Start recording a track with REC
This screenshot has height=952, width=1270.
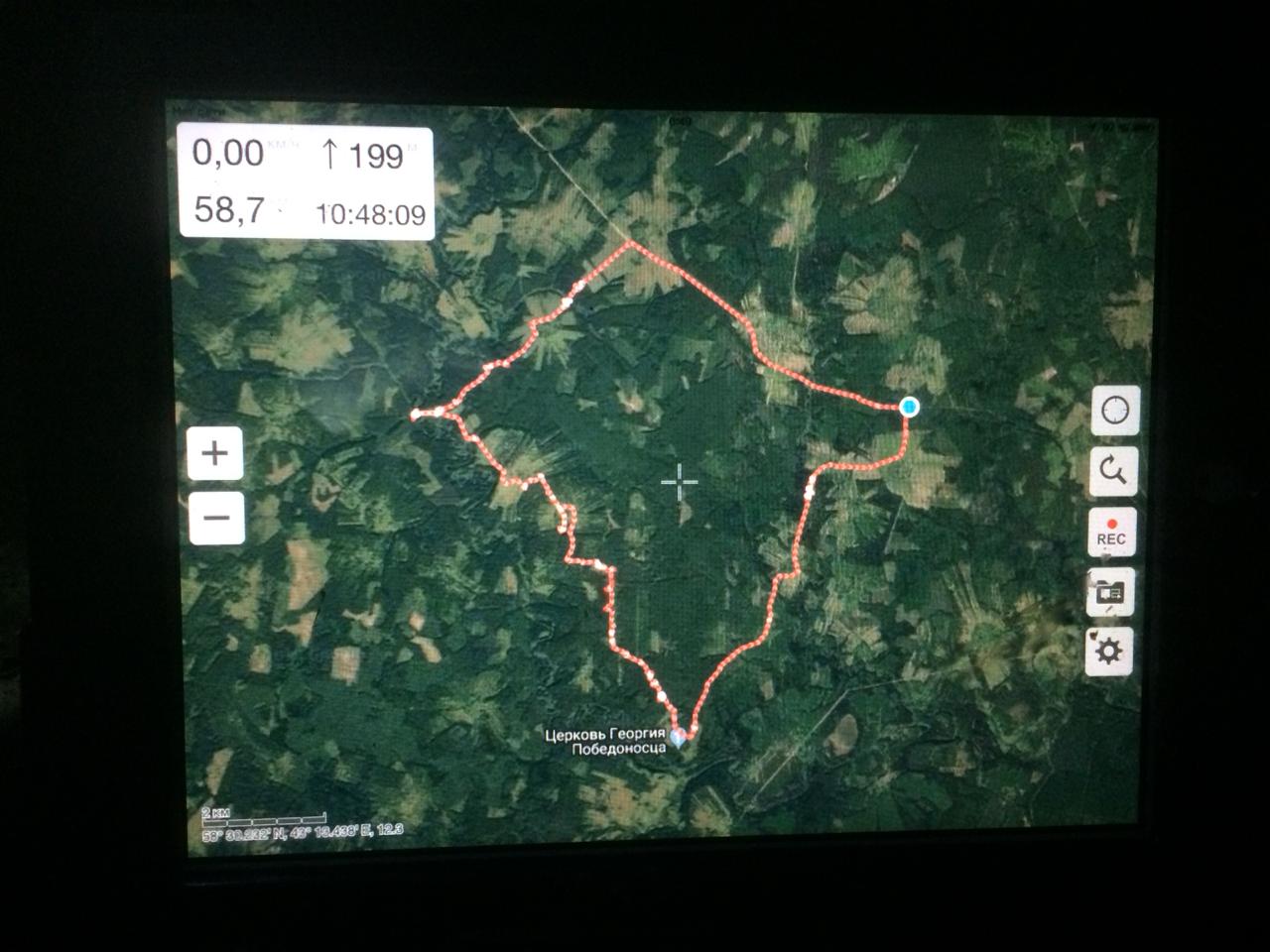pos(1111,532)
